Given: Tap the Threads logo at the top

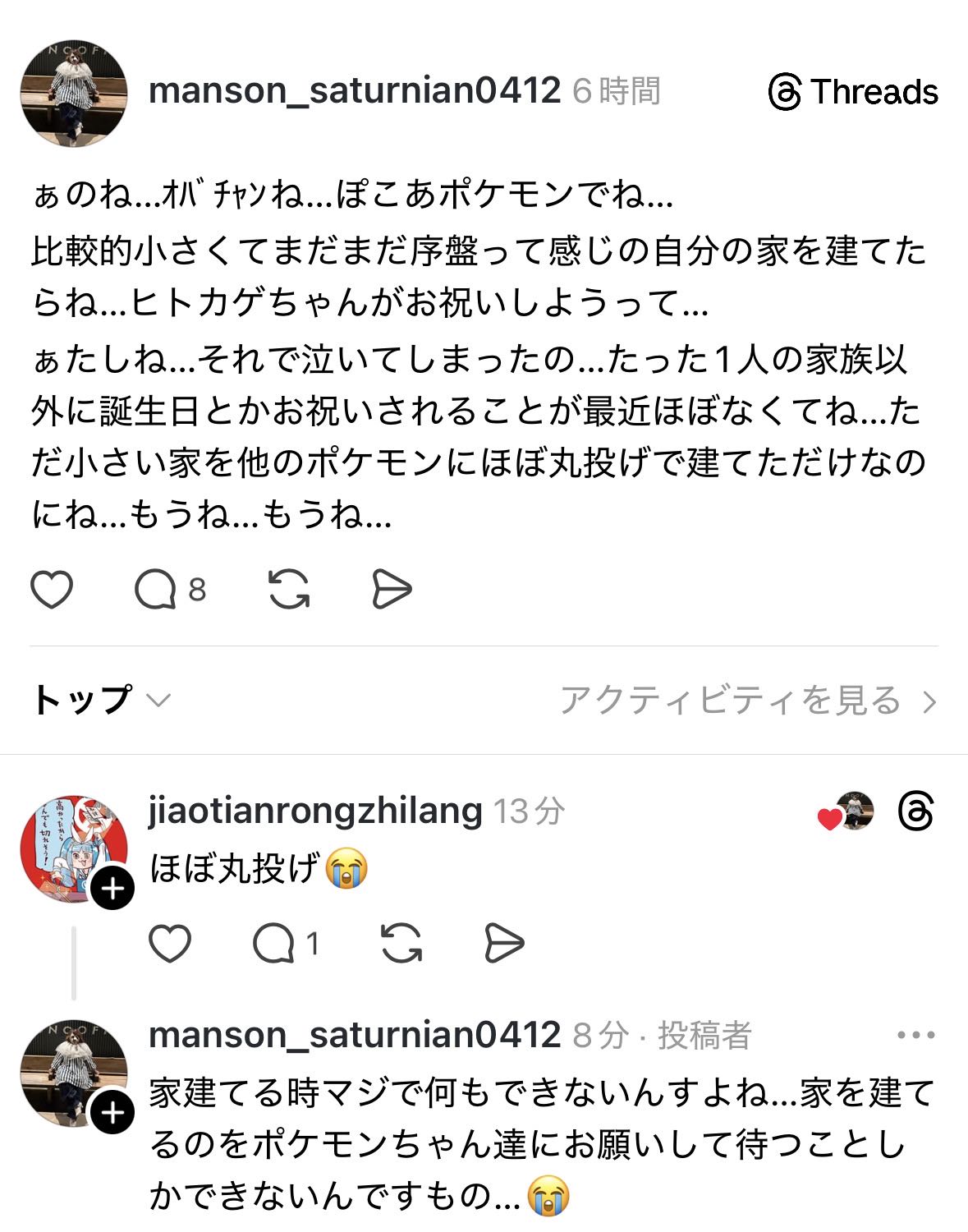Looking at the screenshot, I should coord(853,91).
